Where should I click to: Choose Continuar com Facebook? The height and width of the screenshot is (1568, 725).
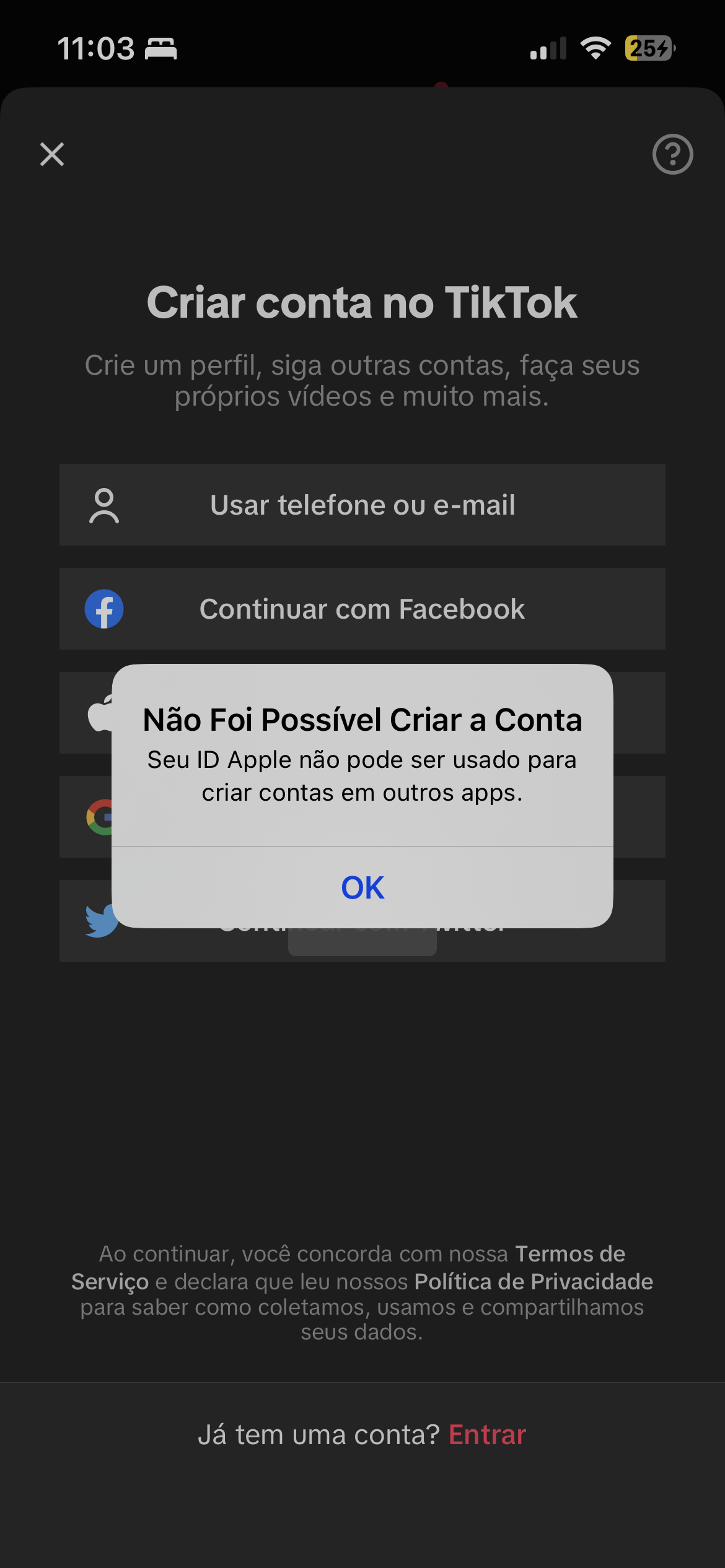(362, 609)
